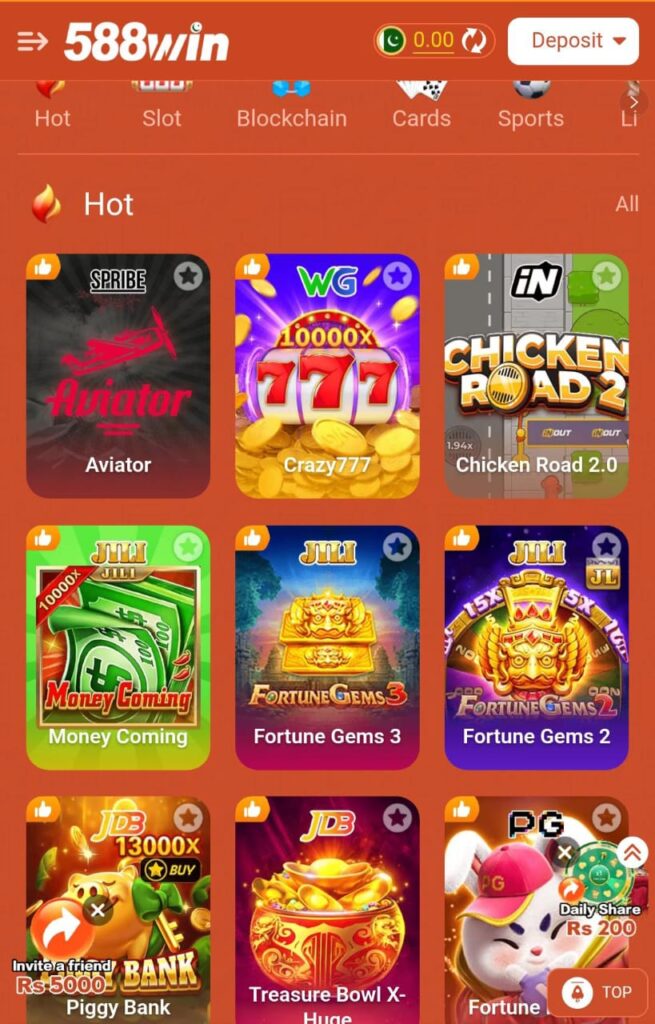Viewport: 655px width, 1024px height.
Task: Jump back to TOP of page
Action: pos(598,992)
